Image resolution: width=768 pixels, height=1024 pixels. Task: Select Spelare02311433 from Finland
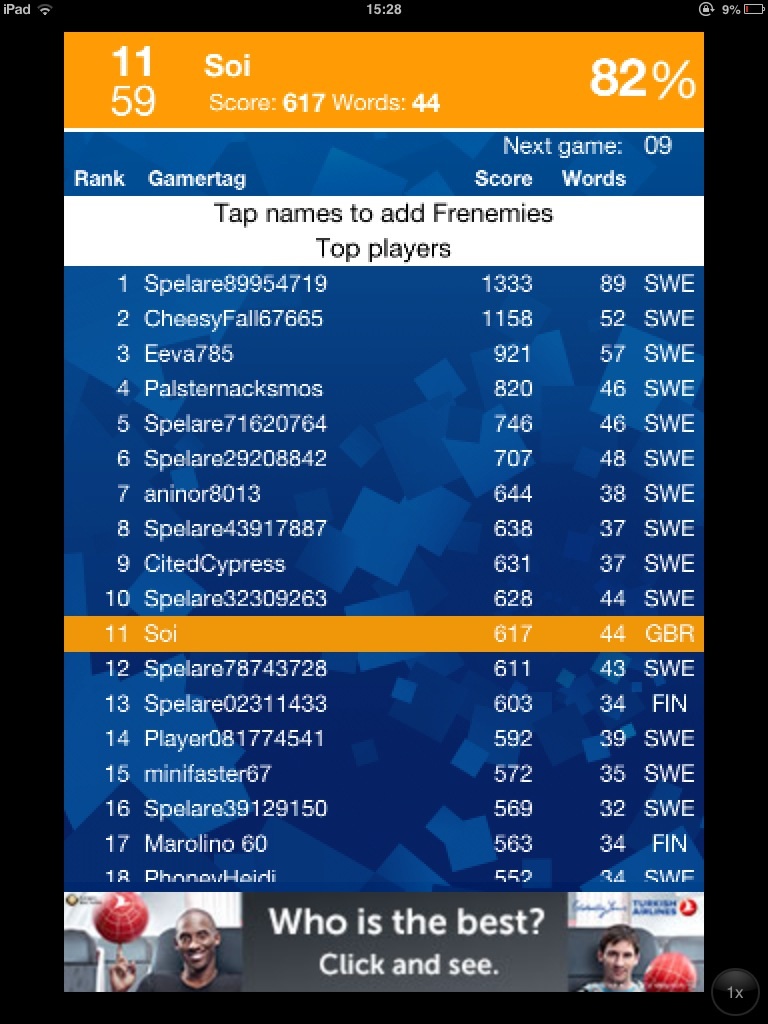(x=235, y=704)
